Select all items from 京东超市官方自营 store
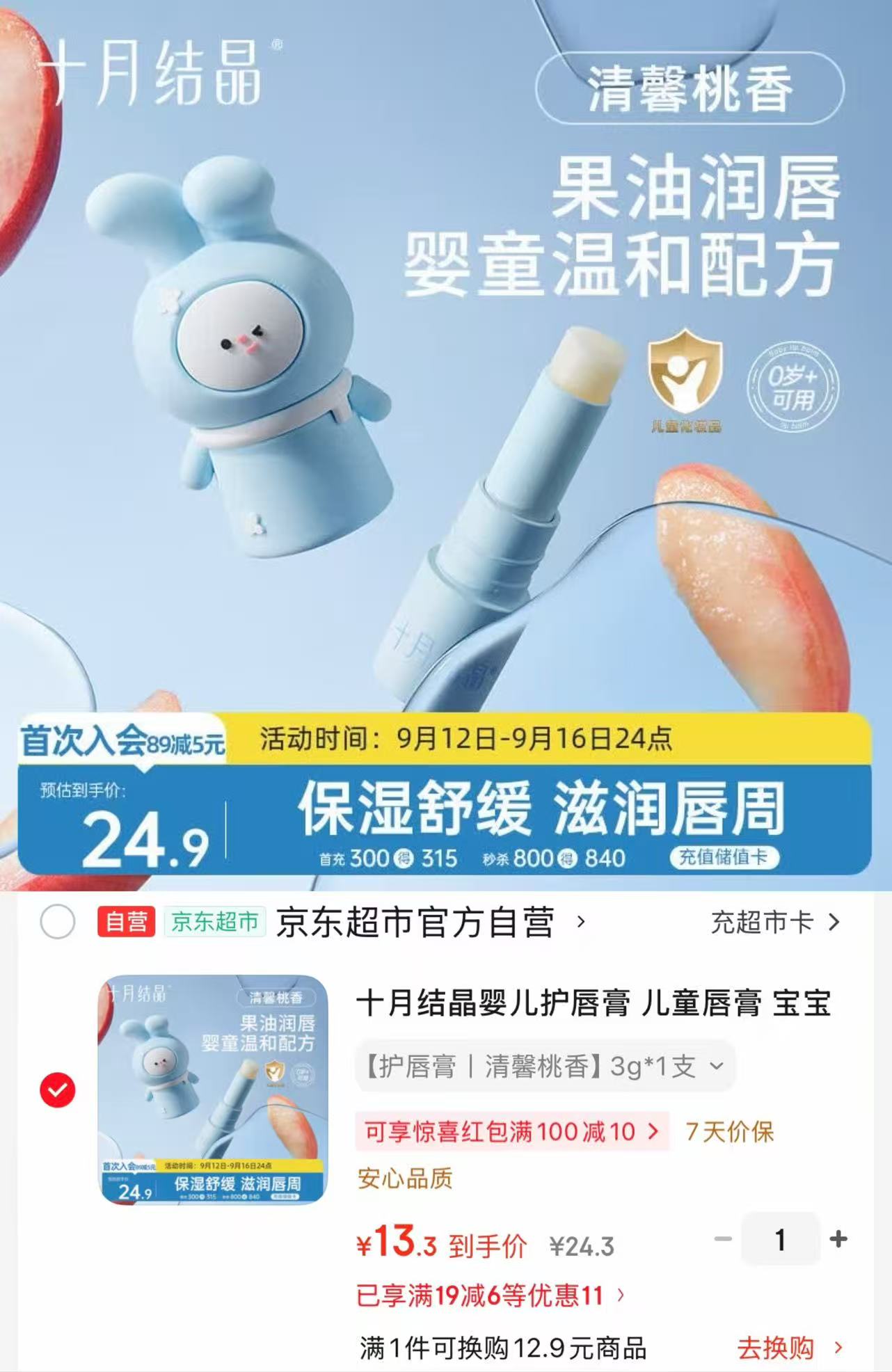Viewport: 892px width, 1372px height. point(58,922)
